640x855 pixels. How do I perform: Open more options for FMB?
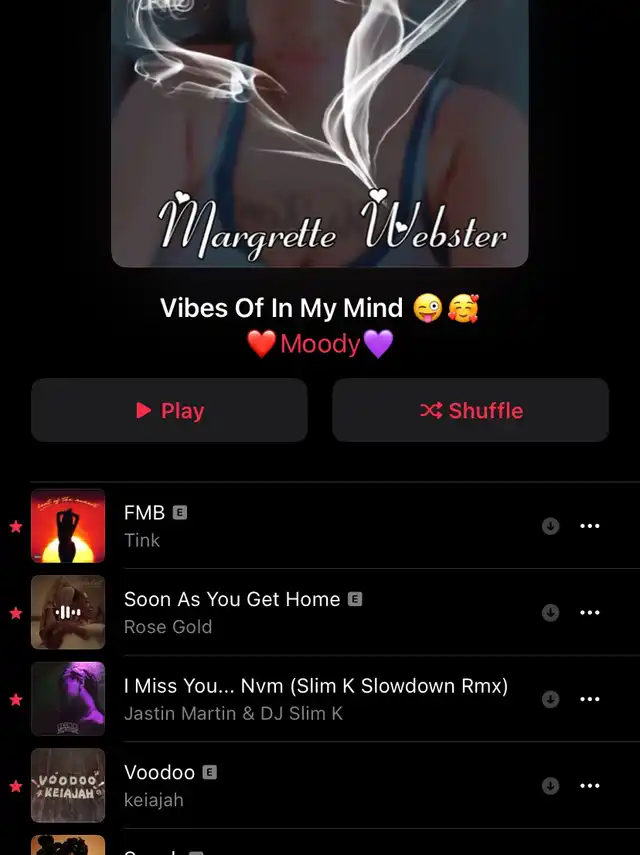(590, 526)
